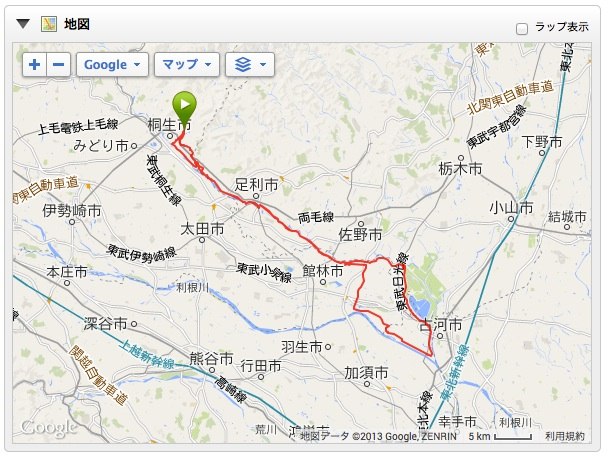
Task: Open the マップ map type dropdown
Action: (x=187, y=65)
